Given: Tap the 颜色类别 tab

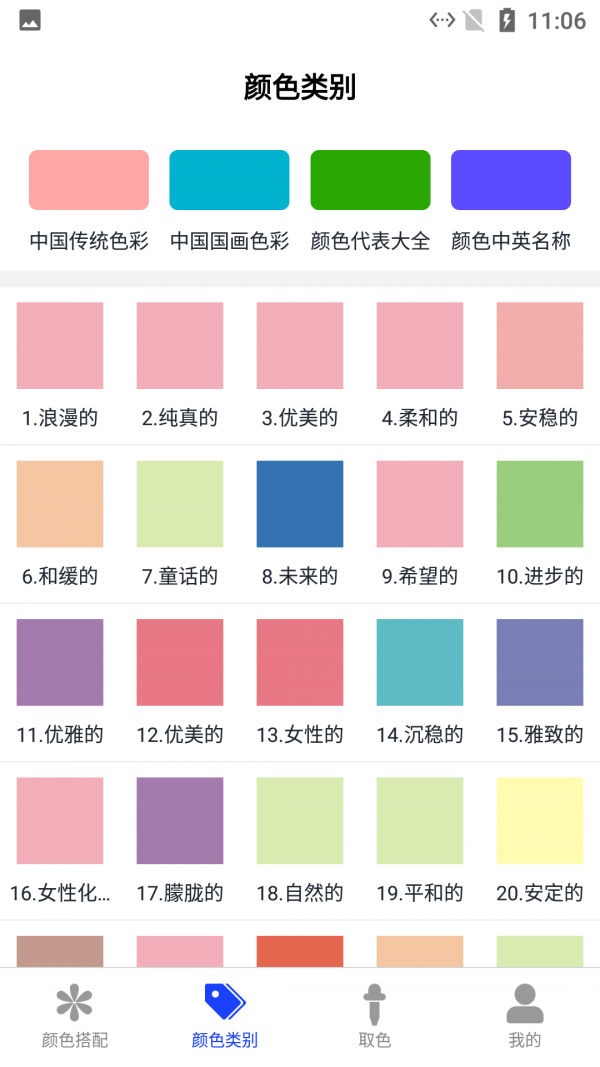Looking at the screenshot, I should 225,1016.
